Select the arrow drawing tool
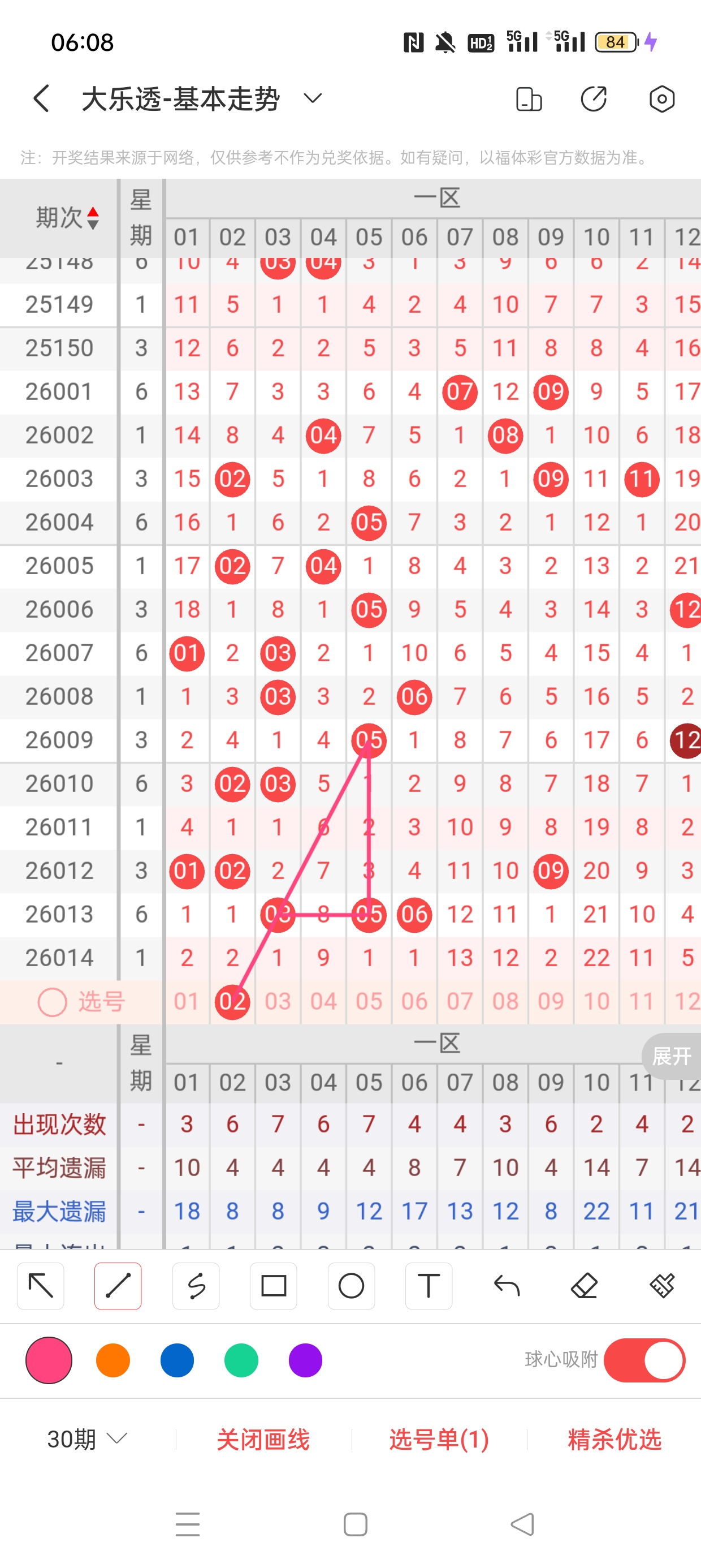The image size is (701, 1568). tap(41, 1286)
